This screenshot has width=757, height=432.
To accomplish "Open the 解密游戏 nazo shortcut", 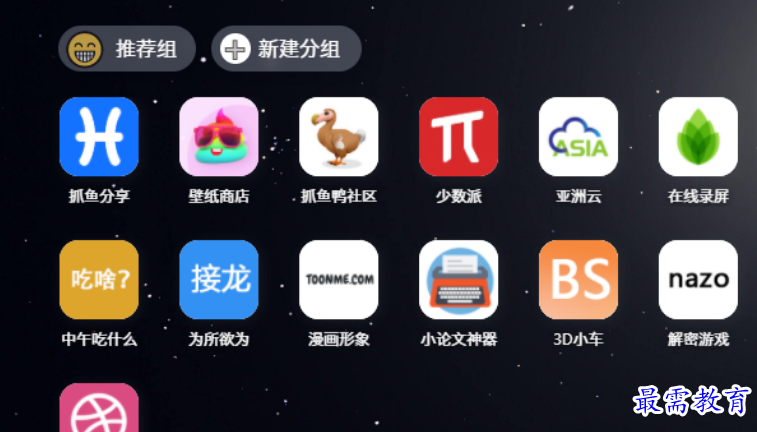I will [698, 280].
